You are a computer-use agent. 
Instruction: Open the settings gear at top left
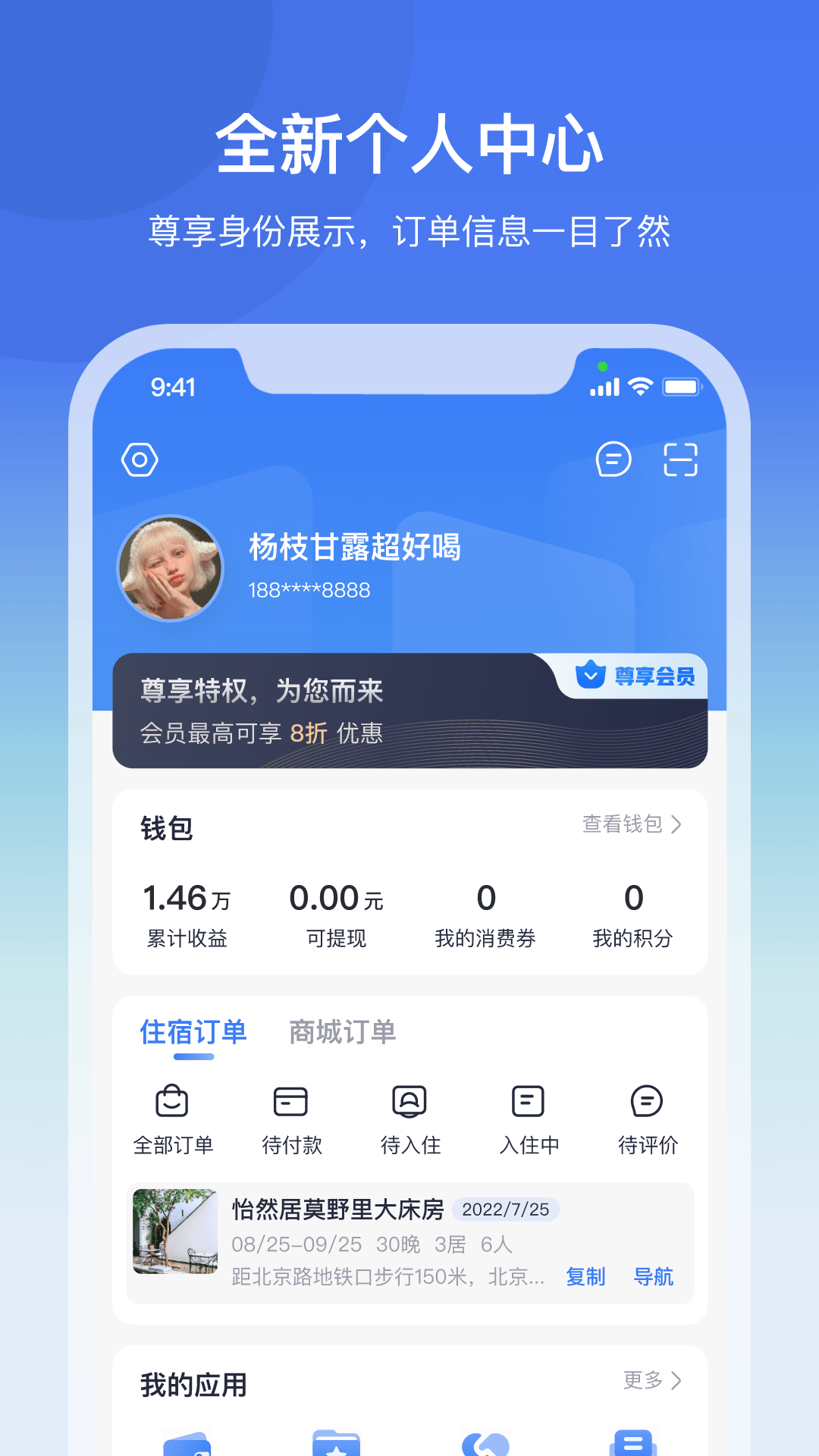point(140,459)
